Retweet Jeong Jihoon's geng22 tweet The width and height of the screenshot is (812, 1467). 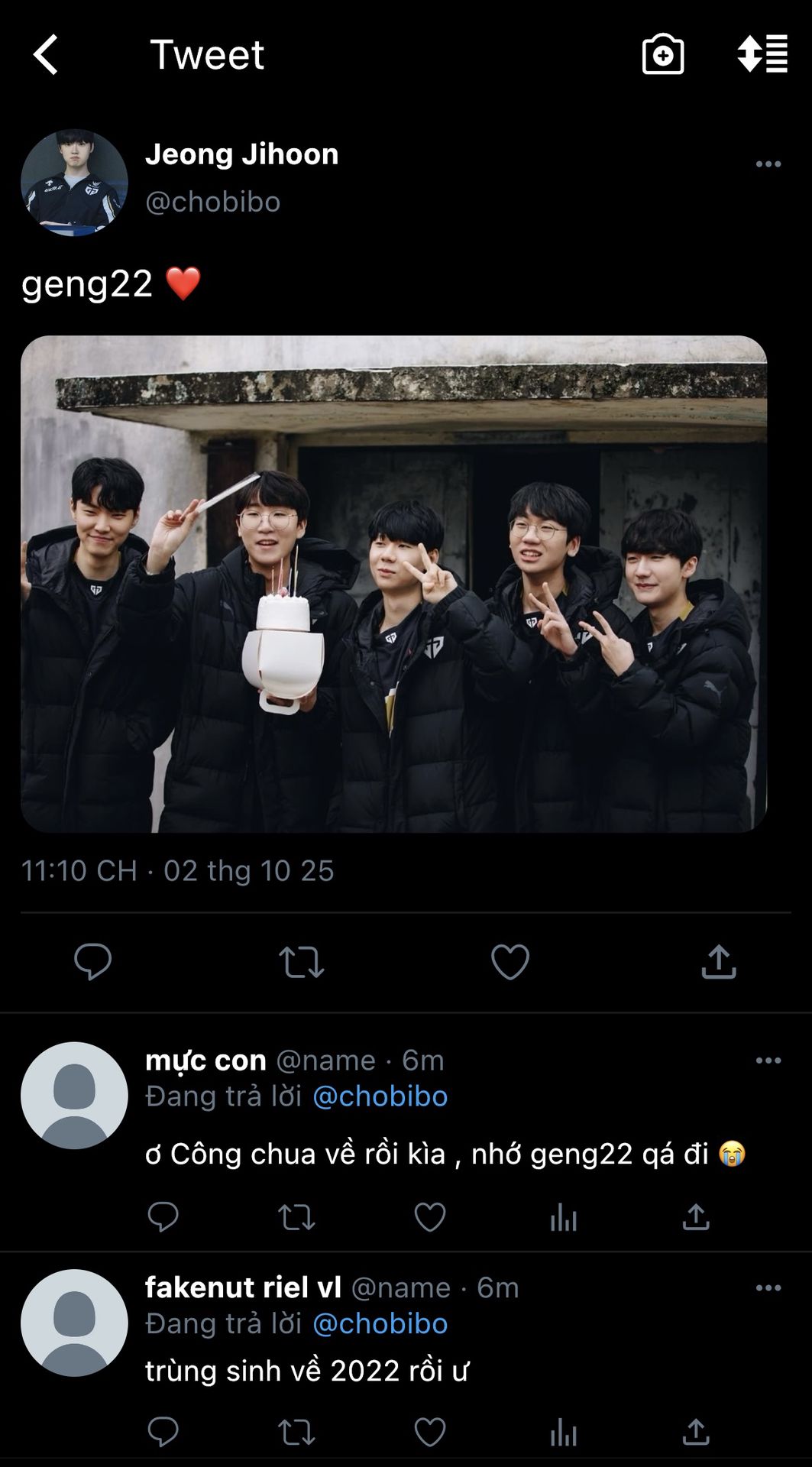301,962
